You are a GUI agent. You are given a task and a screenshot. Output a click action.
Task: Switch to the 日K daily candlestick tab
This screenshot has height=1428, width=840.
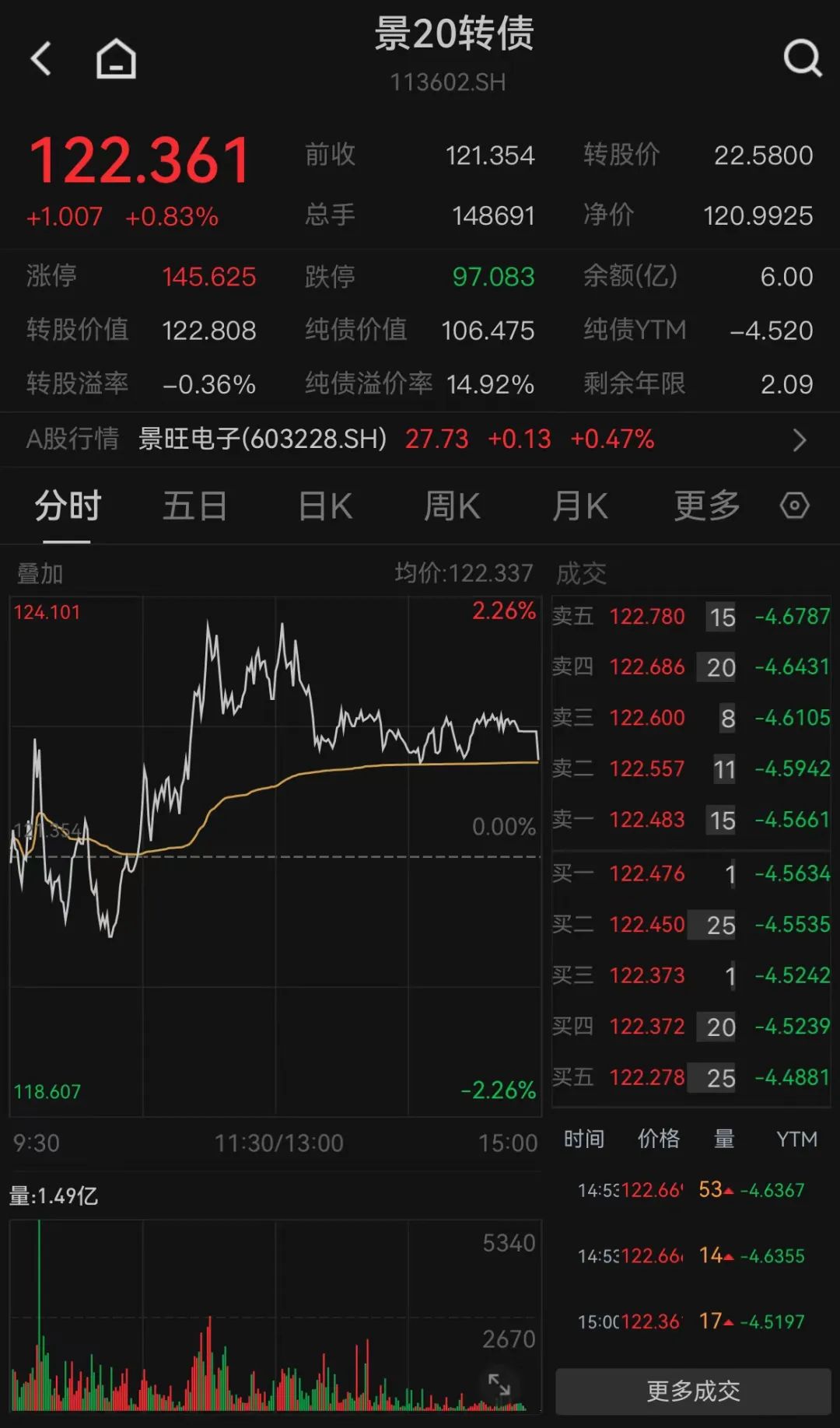[324, 505]
